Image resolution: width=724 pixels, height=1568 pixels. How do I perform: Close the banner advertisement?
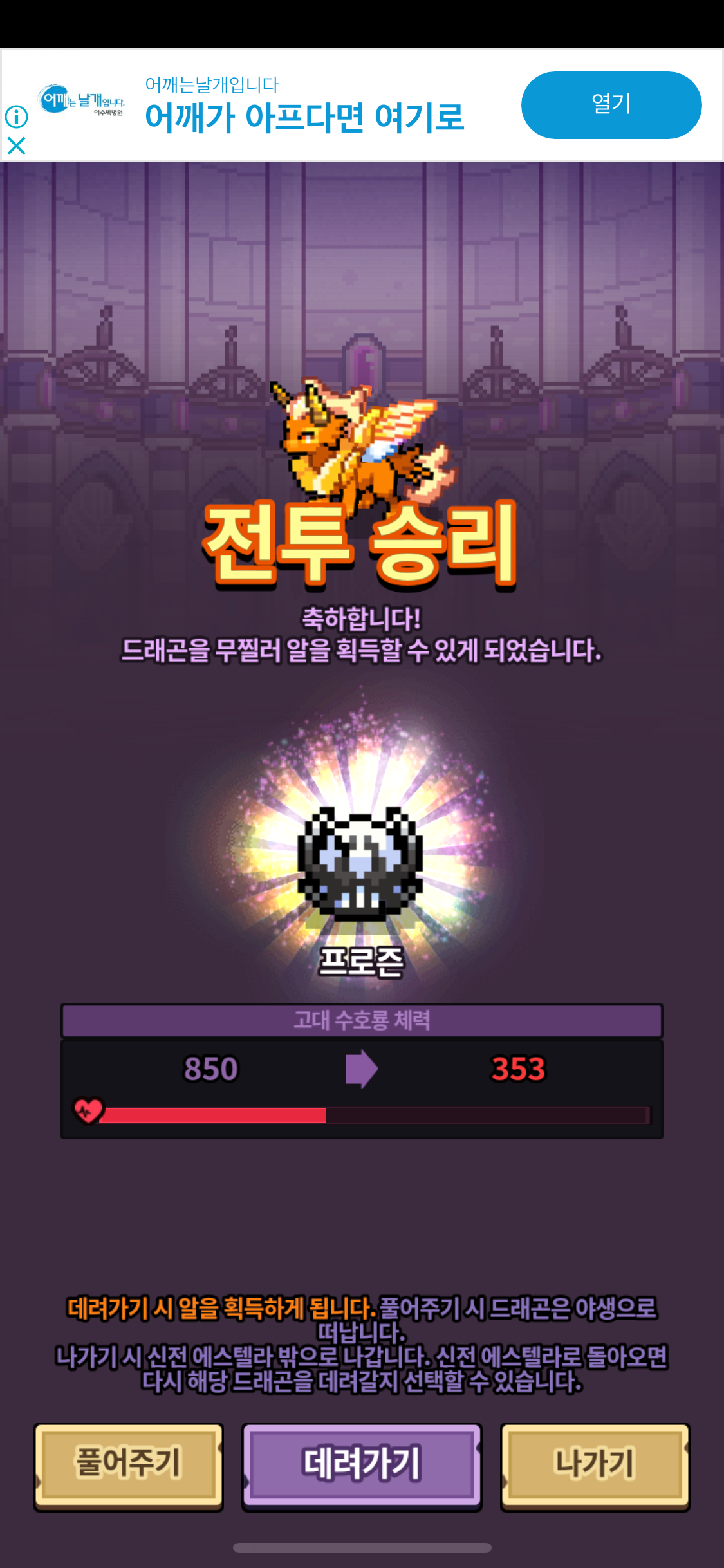pos(16,146)
